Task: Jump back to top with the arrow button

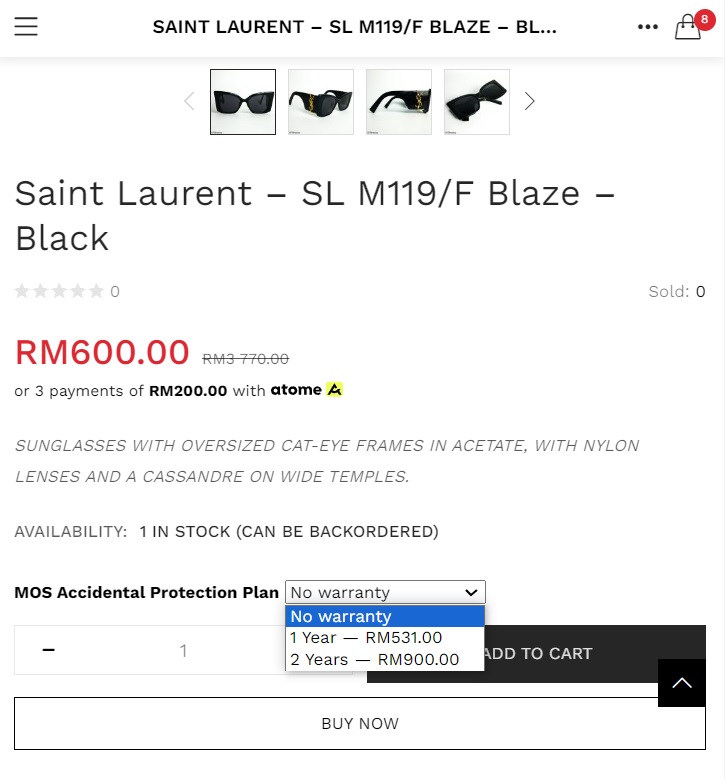Action: pyautogui.click(x=682, y=683)
